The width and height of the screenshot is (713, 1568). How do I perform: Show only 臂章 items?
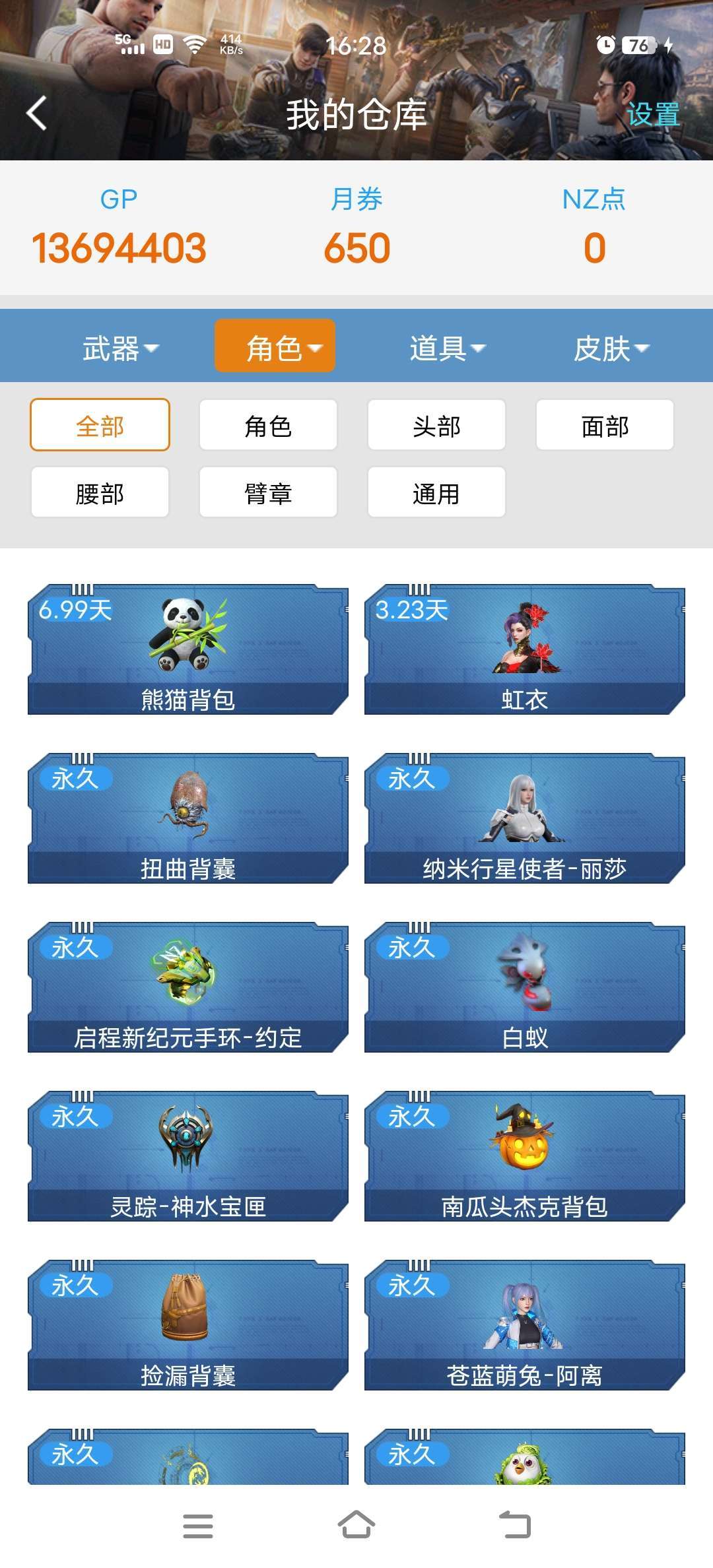[x=268, y=493]
